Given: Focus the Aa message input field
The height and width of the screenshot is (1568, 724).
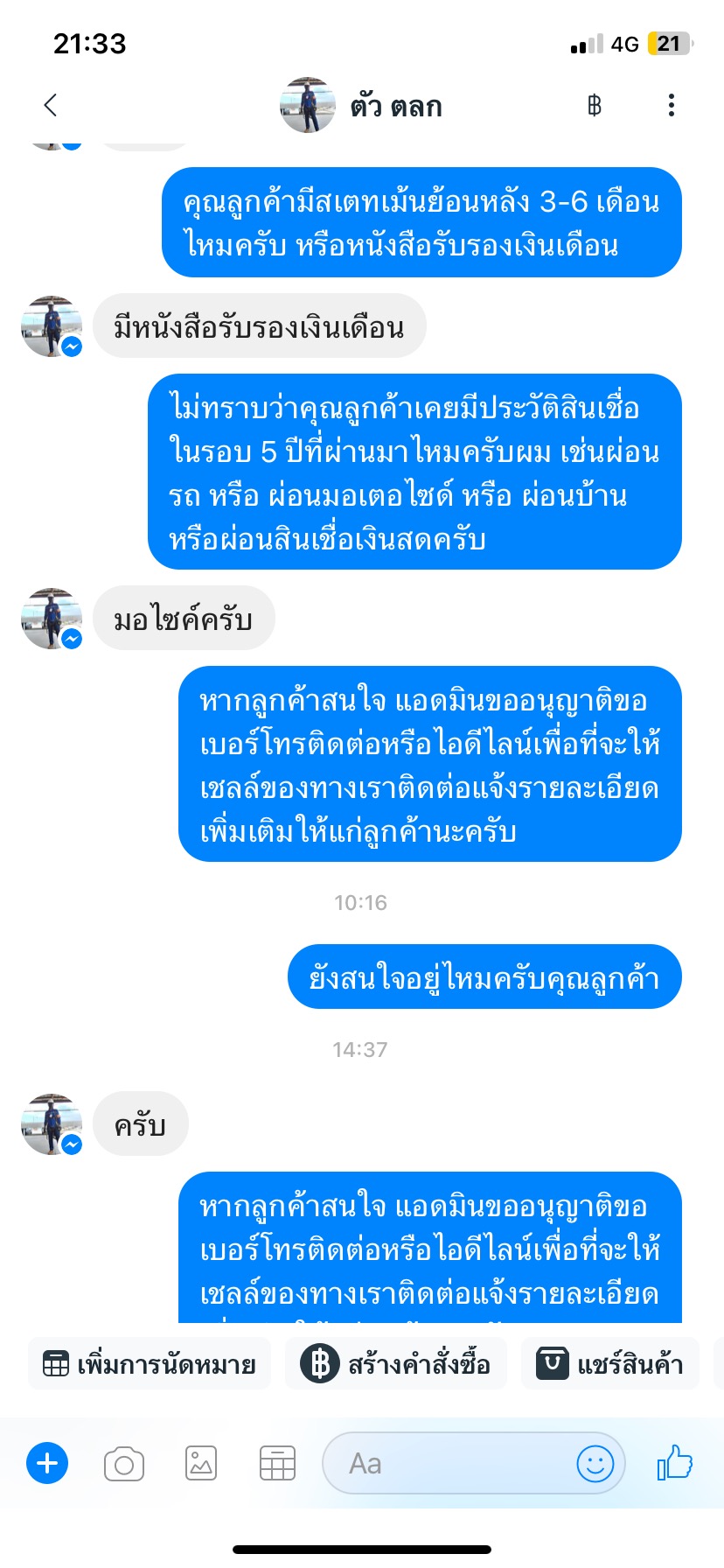Looking at the screenshot, I should point(446,1463).
